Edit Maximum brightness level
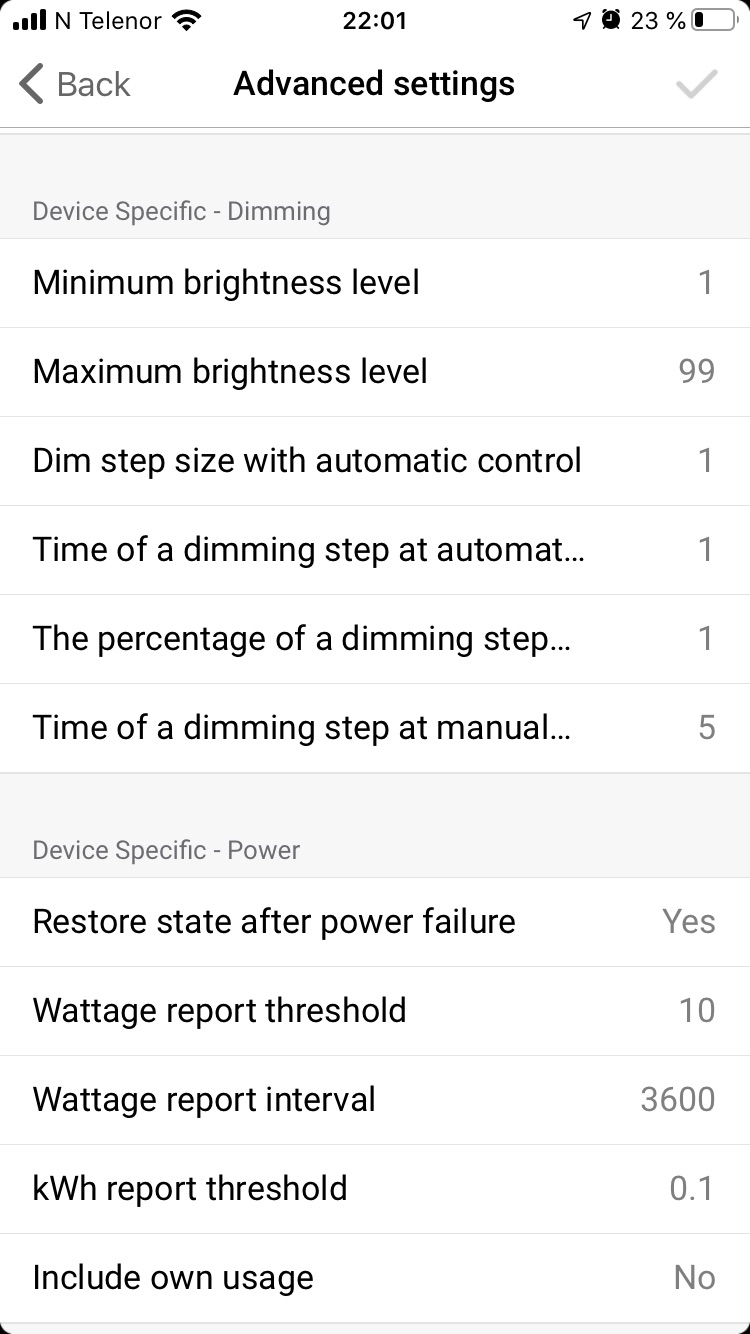 [375, 372]
